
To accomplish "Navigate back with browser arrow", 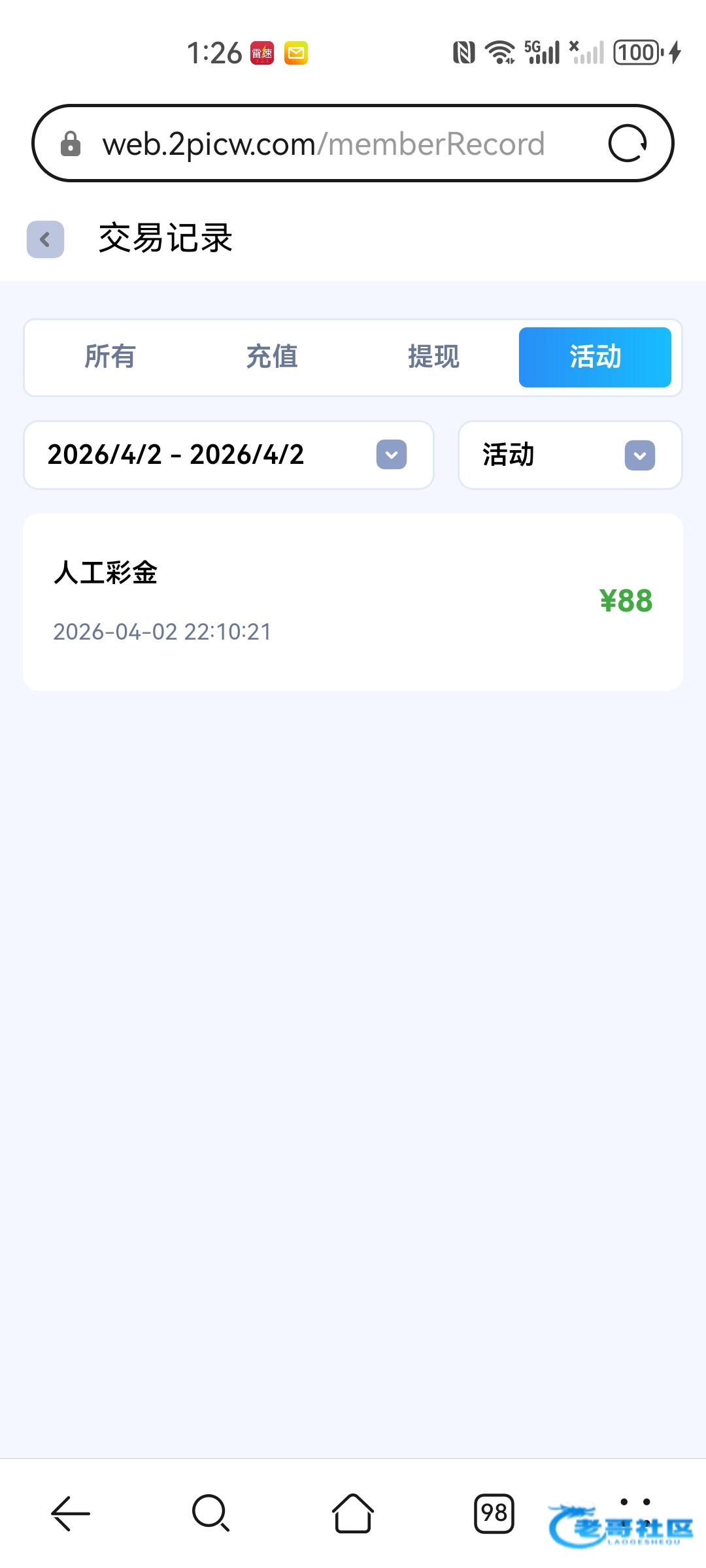I will tap(70, 1512).
